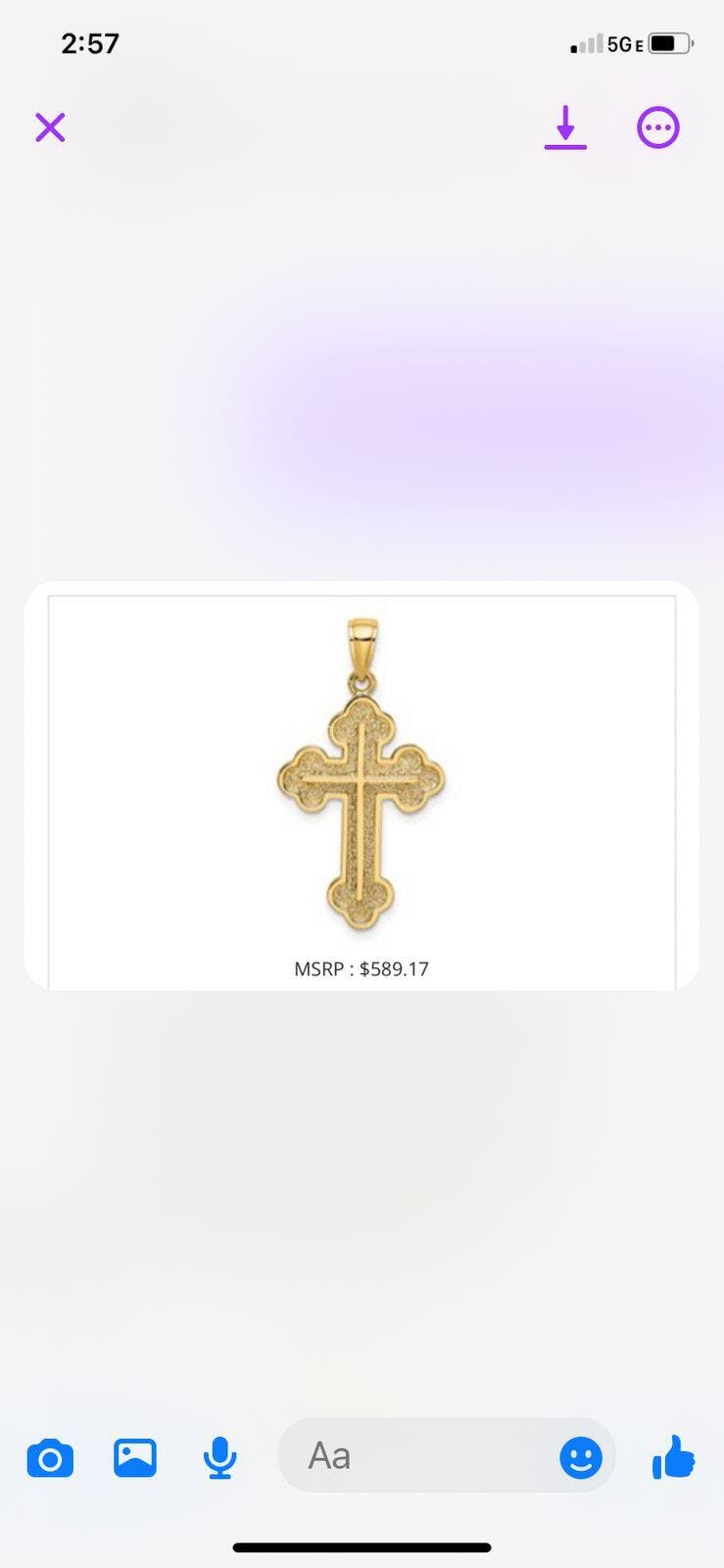Record a voice message
The height and width of the screenshot is (1568, 724).
[220, 1457]
